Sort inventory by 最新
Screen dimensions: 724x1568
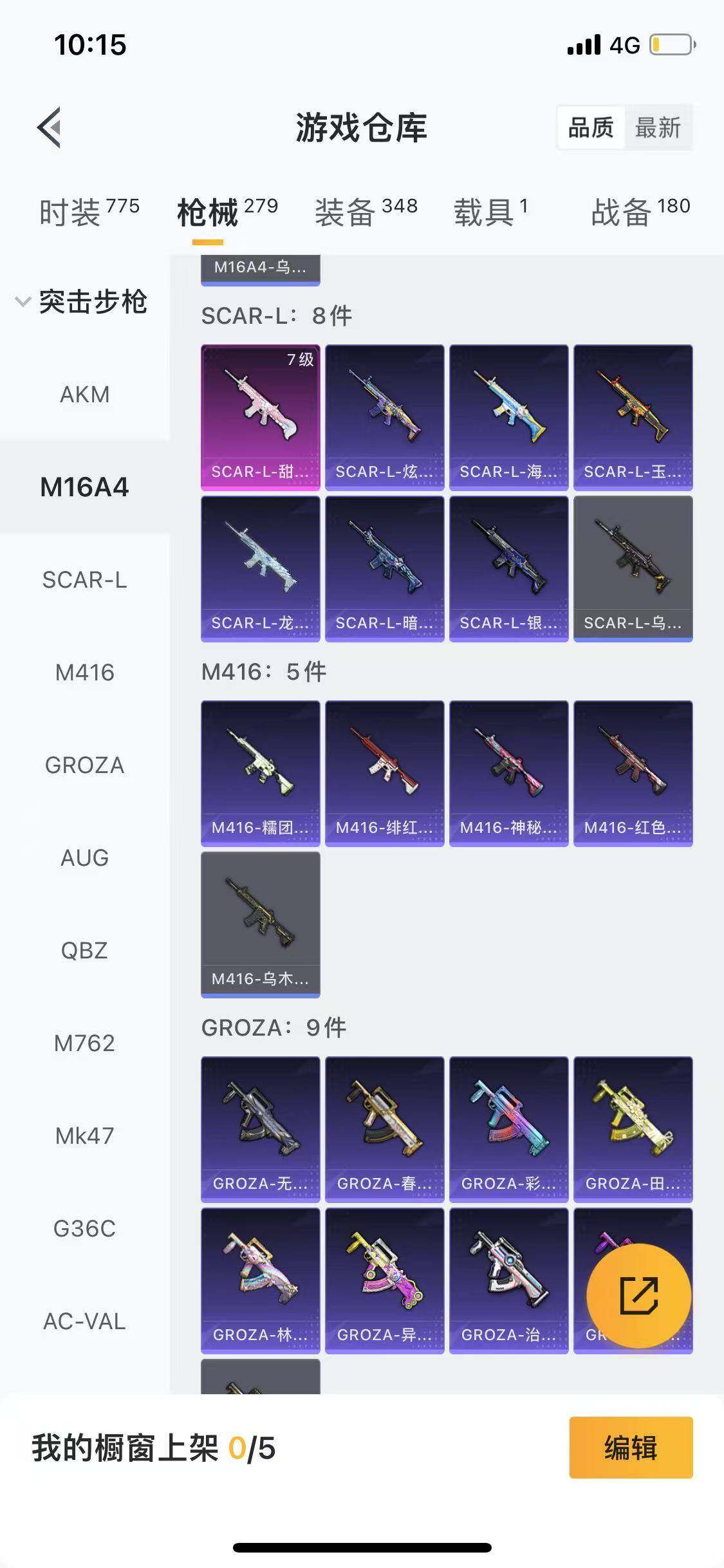(x=657, y=127)
